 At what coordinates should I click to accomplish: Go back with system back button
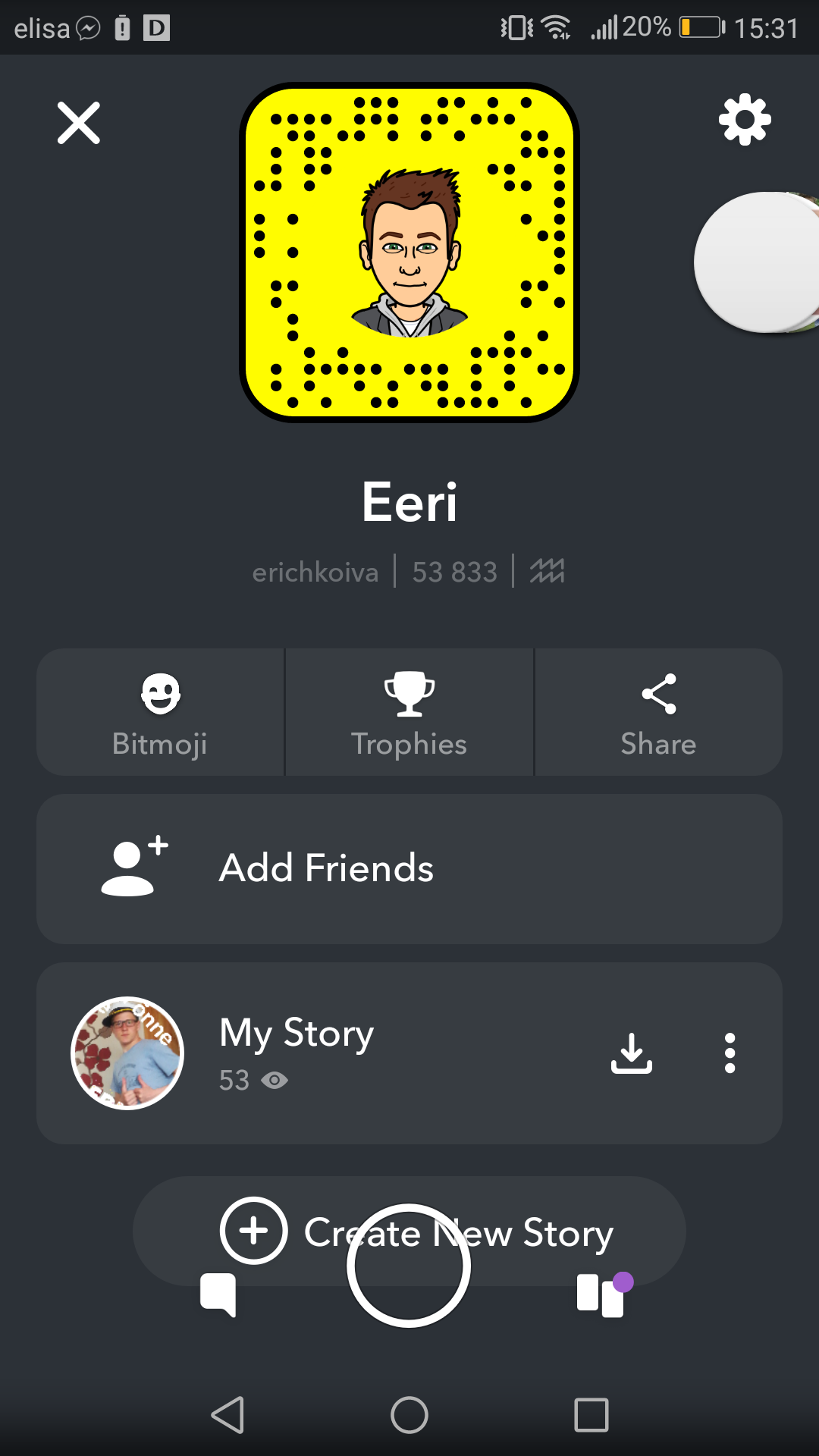pos(227,1415)
